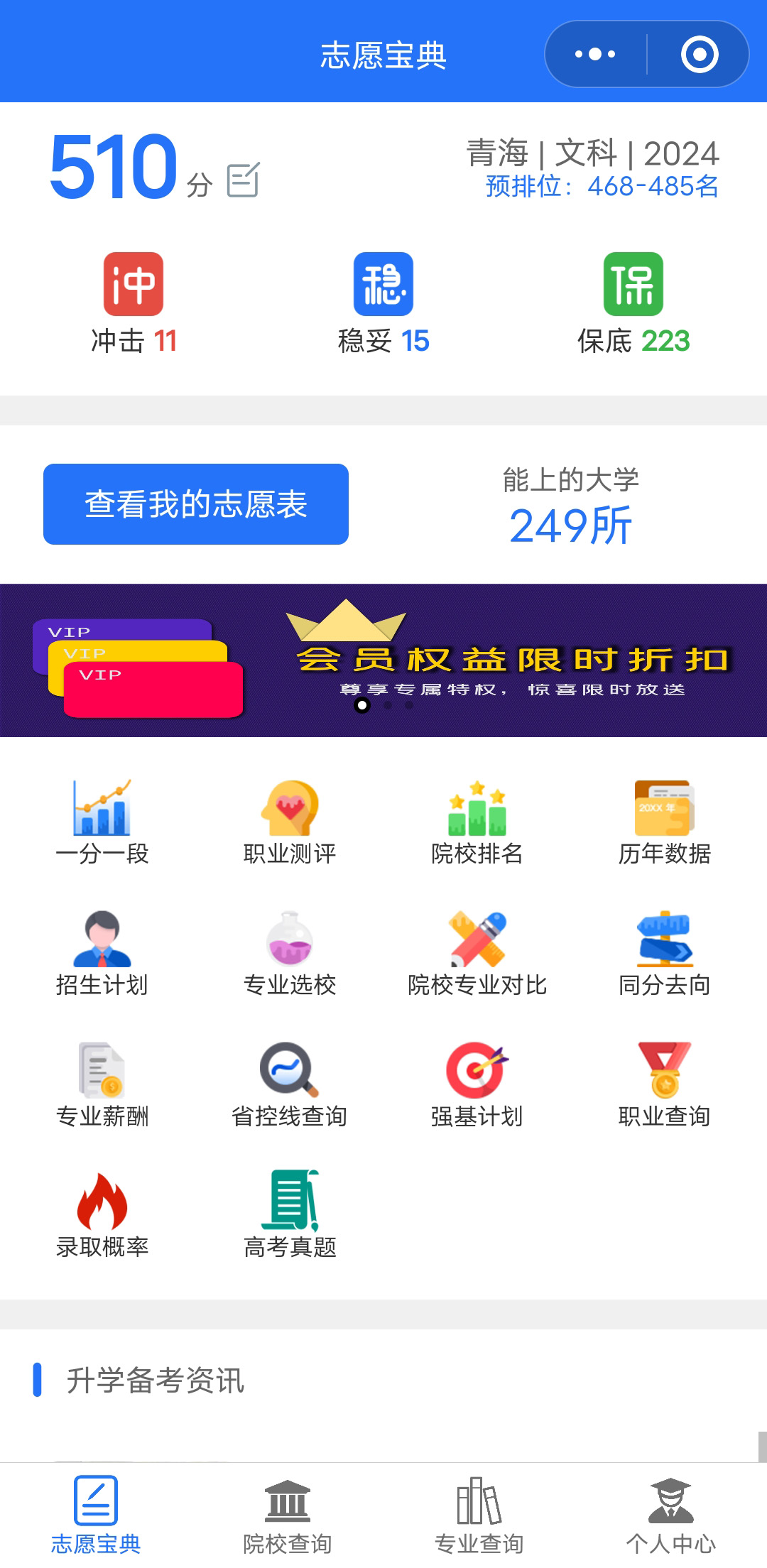Image resolution: width=767 pixels, height=1568 pixels.
Task: Open 院校专业对比 comparison tool
Action: [x=477, y=953]
